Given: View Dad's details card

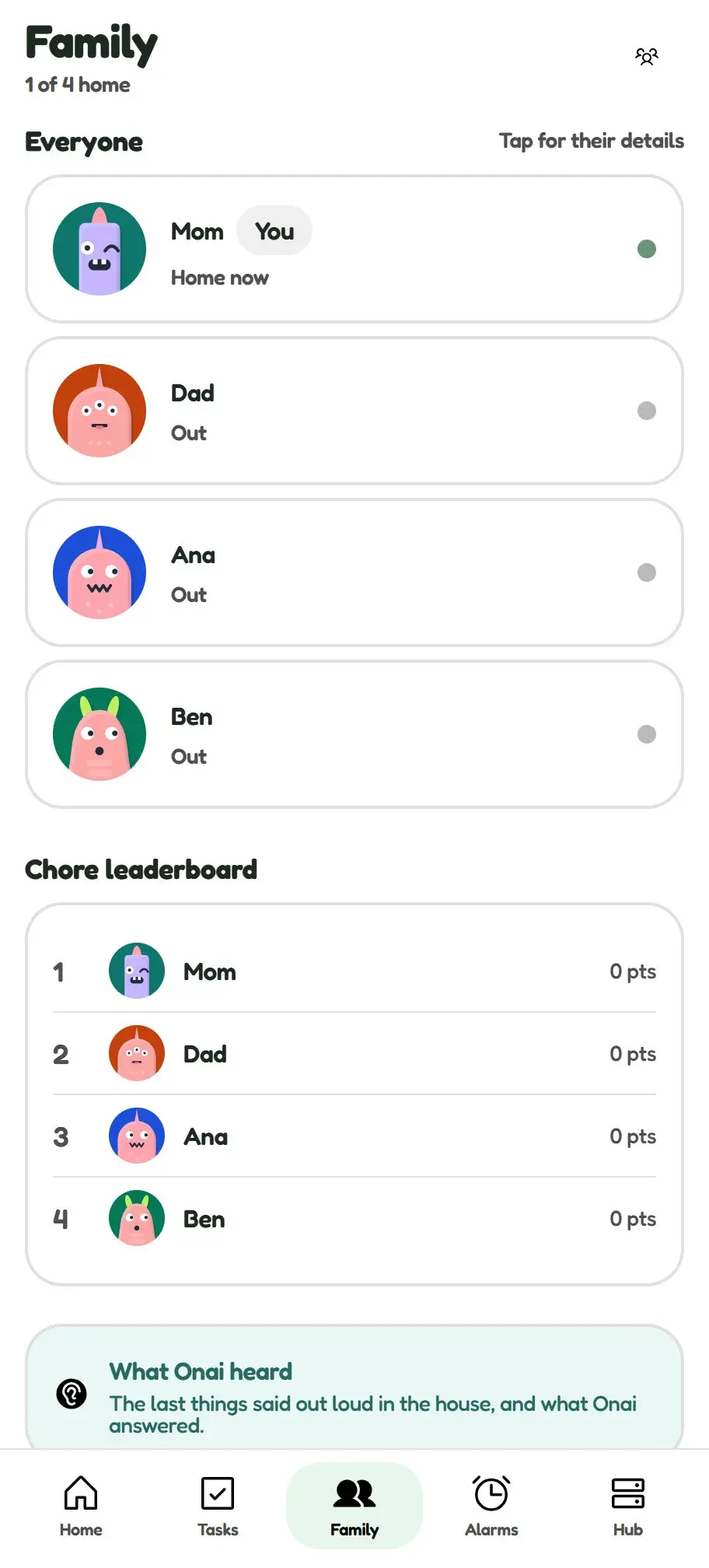Looking at the screenshot, I should [x=354, y=411].
